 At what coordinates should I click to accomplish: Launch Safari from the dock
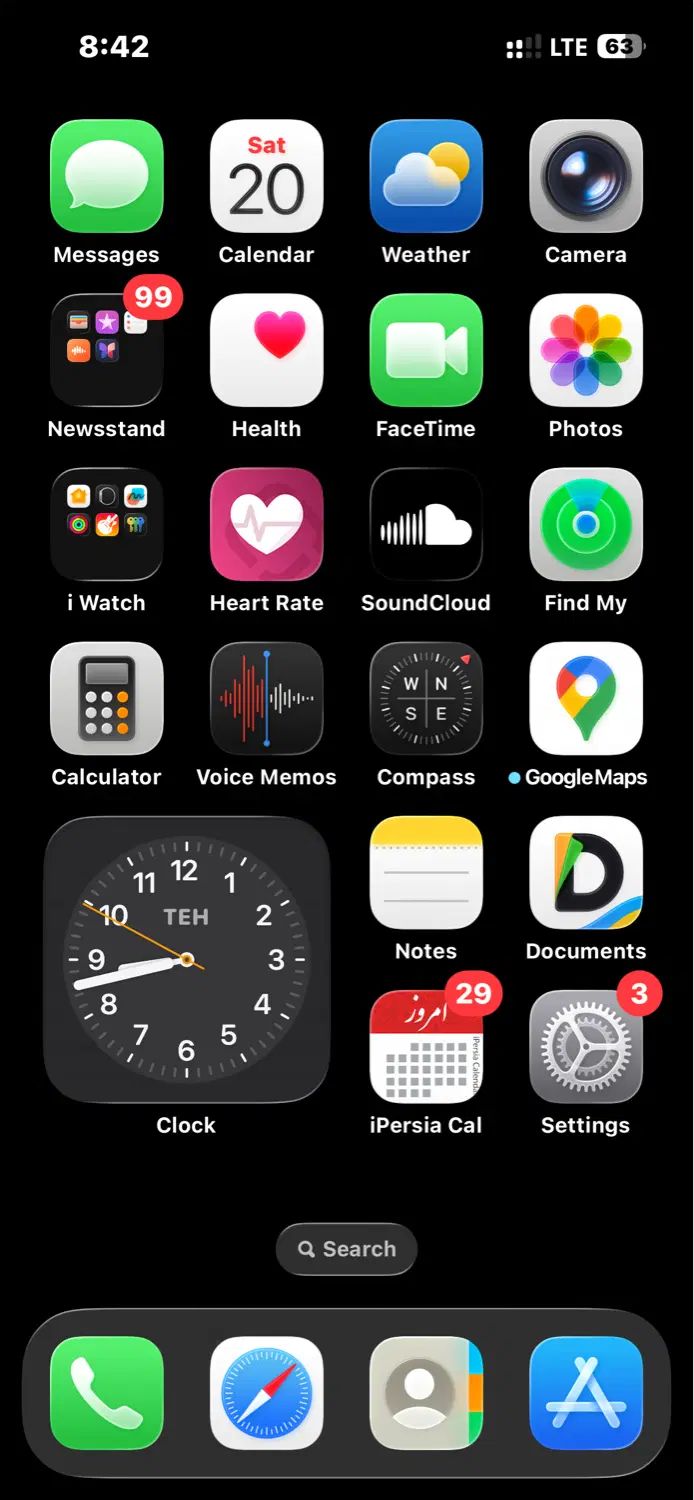(x=266, y=1393)
